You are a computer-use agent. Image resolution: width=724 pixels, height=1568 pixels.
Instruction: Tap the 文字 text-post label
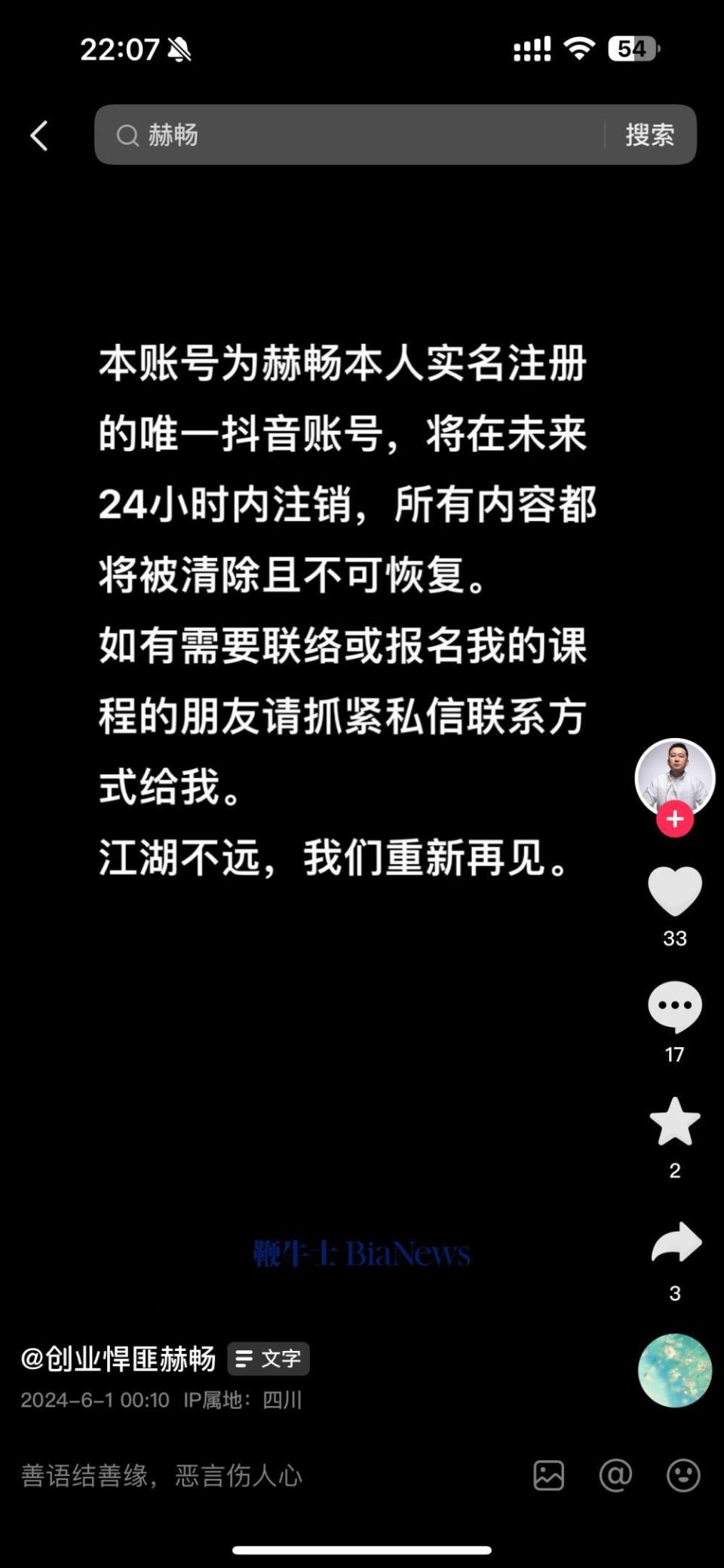268,1358
